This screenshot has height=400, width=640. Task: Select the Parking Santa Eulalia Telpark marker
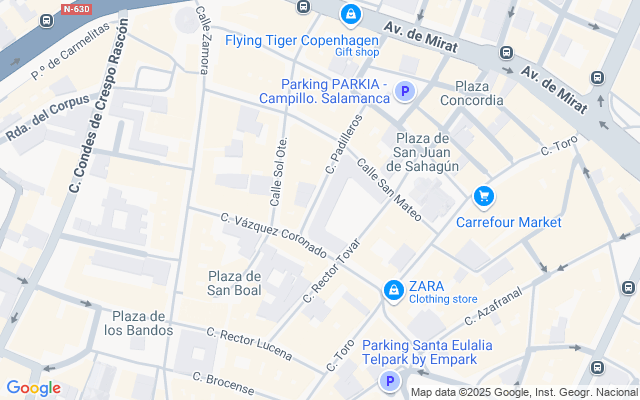(x=388, y=381)
